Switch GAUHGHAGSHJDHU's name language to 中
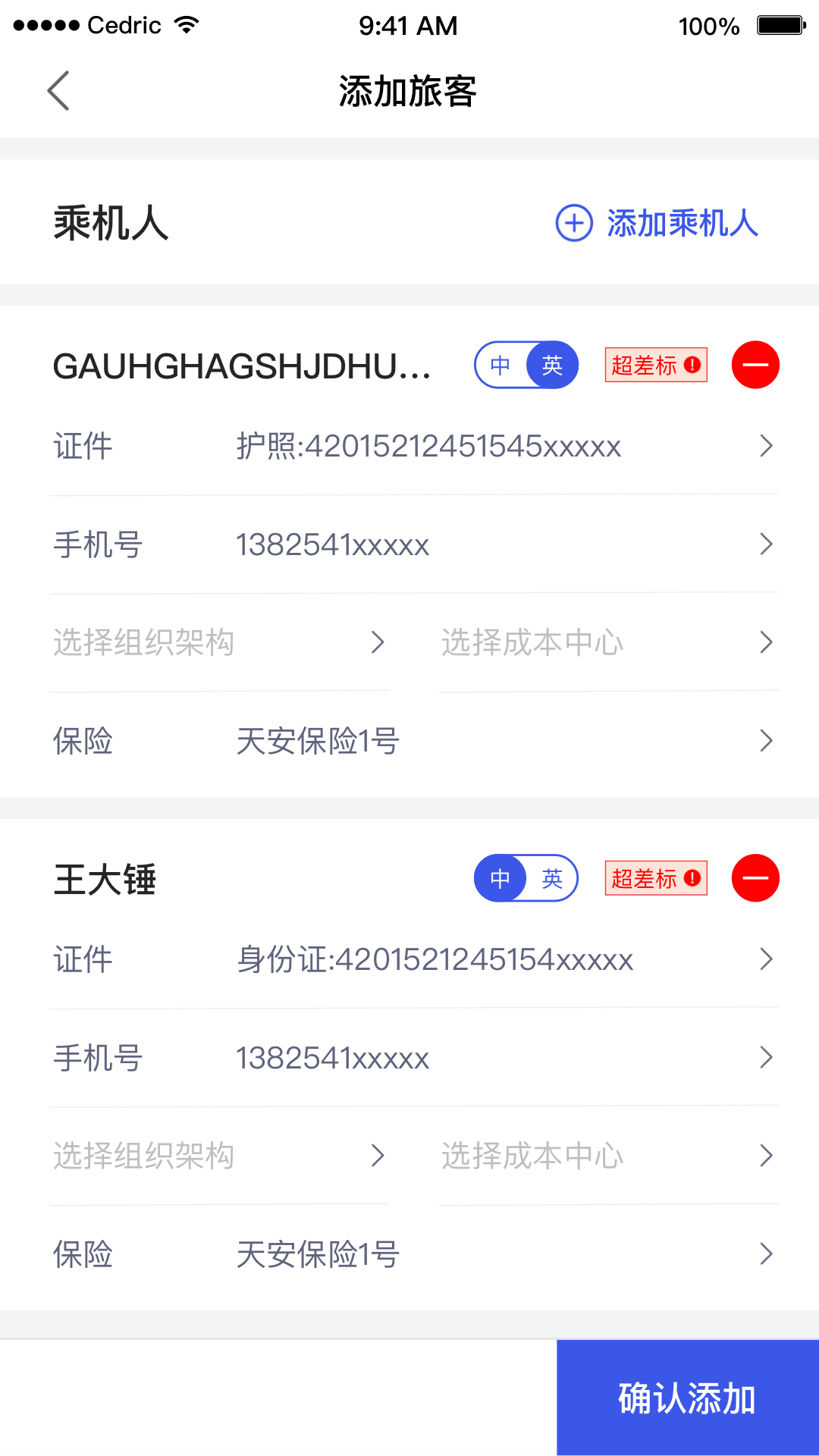The width and height of the screenshot is (819, 1456). 500,365
